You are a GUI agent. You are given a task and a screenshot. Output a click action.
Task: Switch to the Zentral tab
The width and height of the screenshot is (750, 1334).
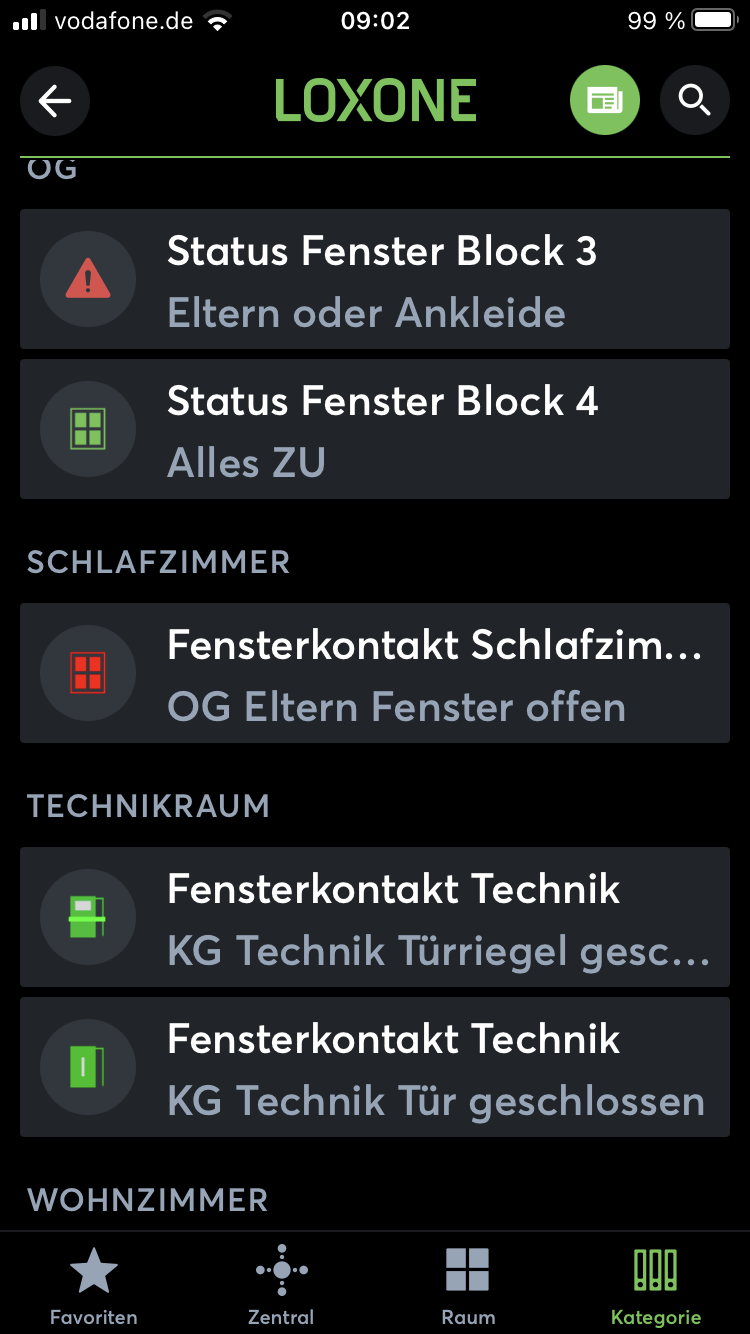[281, 1285]
